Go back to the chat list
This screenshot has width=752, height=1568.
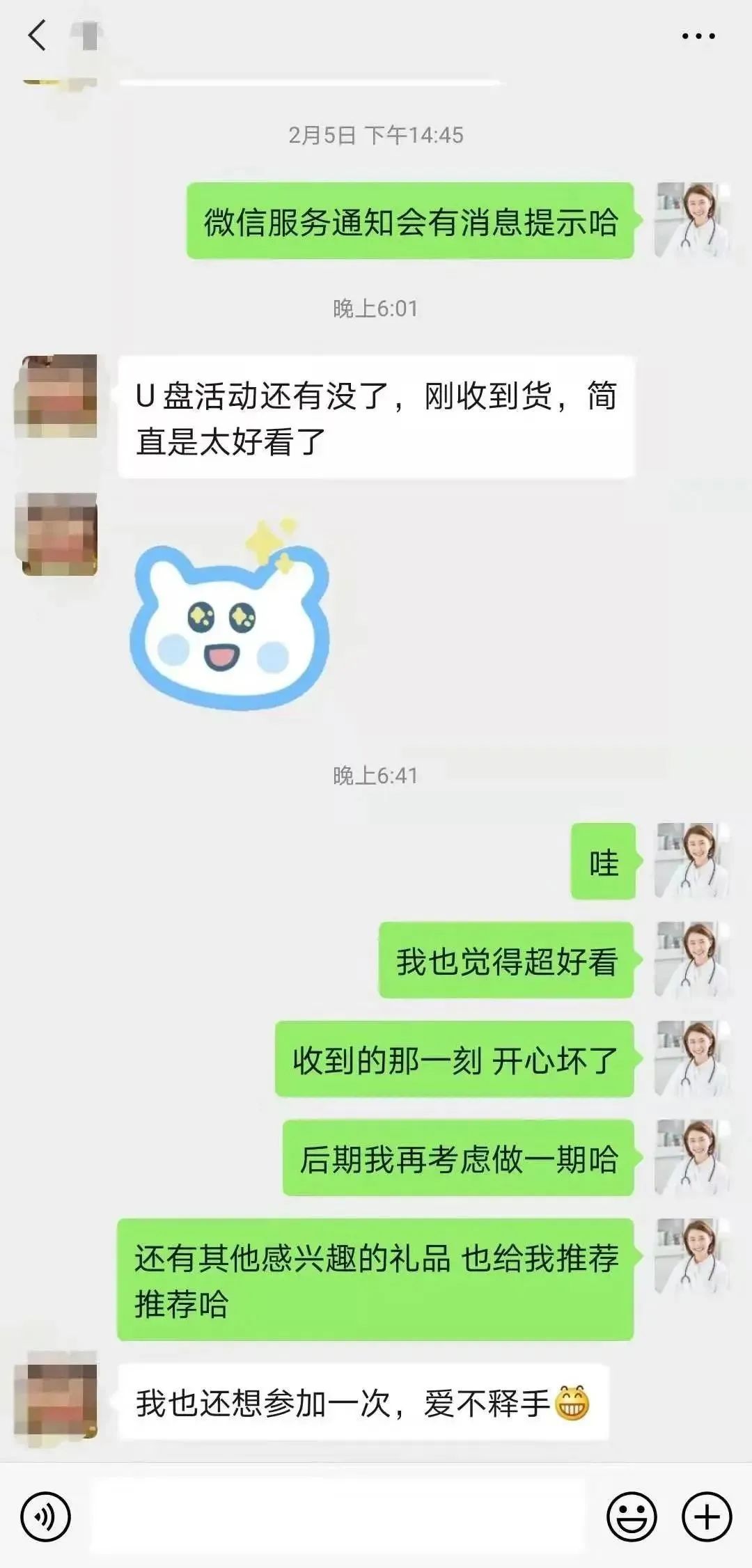click(x=37, y=36)
